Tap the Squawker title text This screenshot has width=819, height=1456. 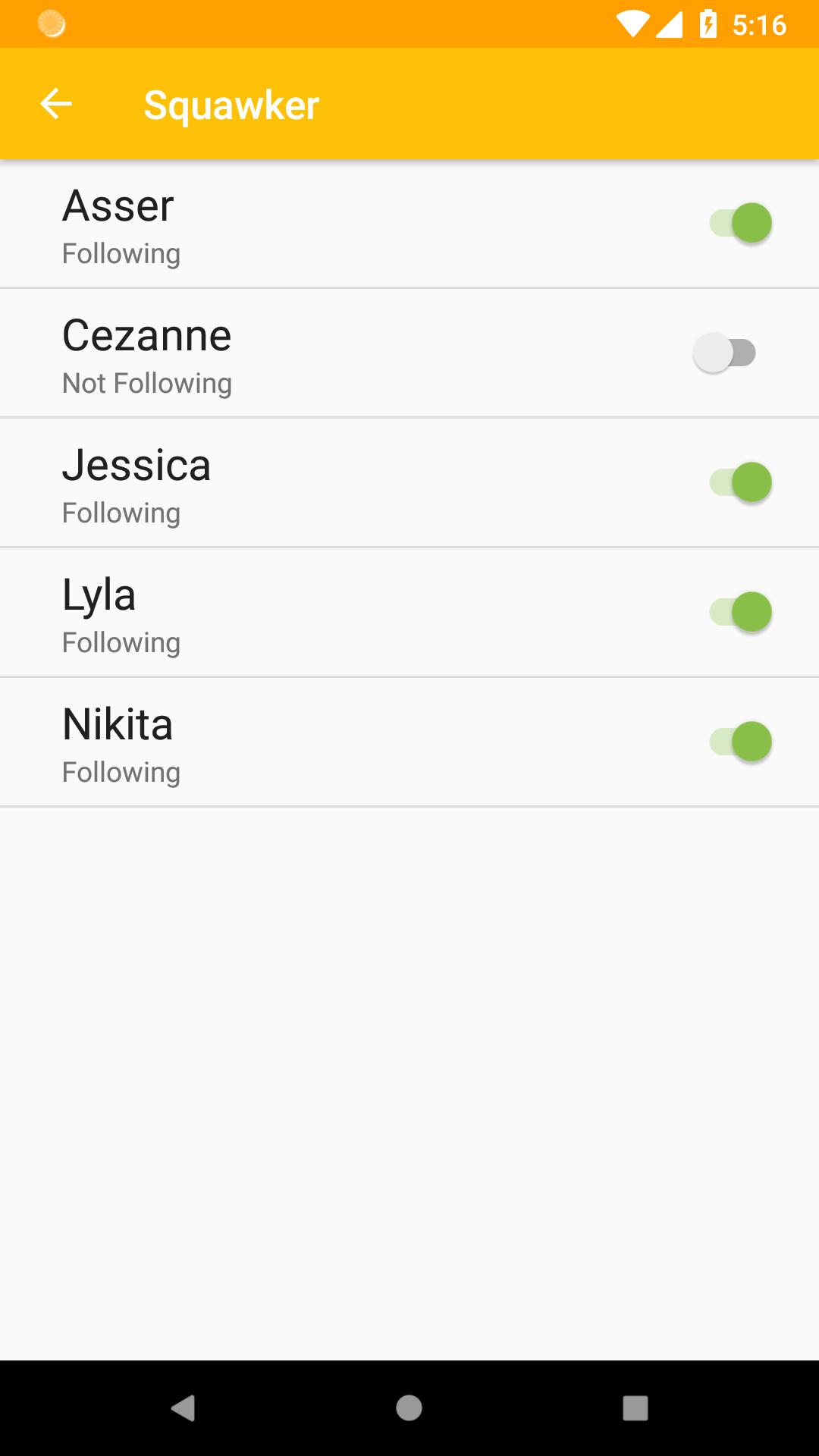[x=231, y=105]
